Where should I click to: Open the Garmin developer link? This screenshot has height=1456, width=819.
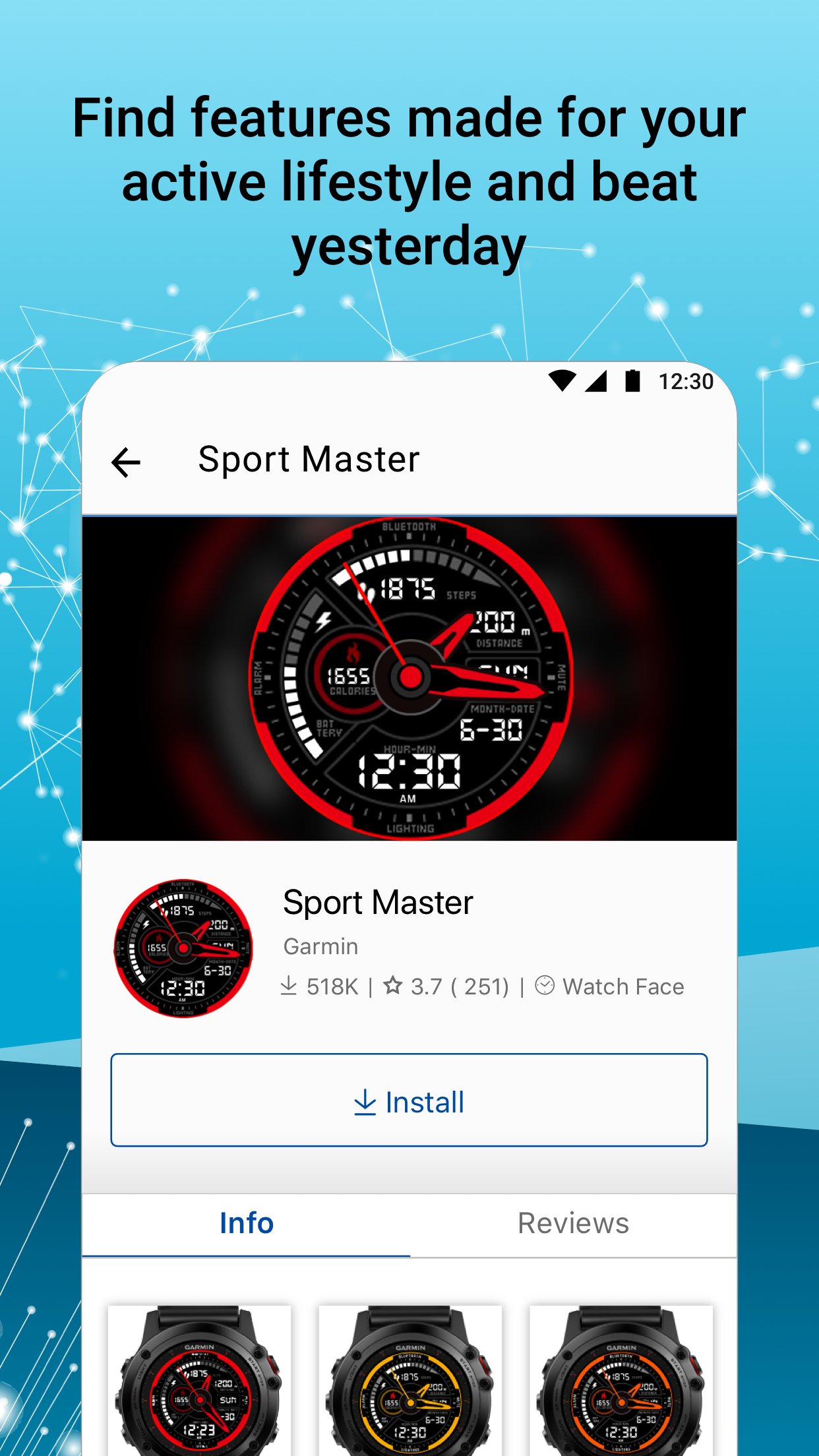coord(320,946)
